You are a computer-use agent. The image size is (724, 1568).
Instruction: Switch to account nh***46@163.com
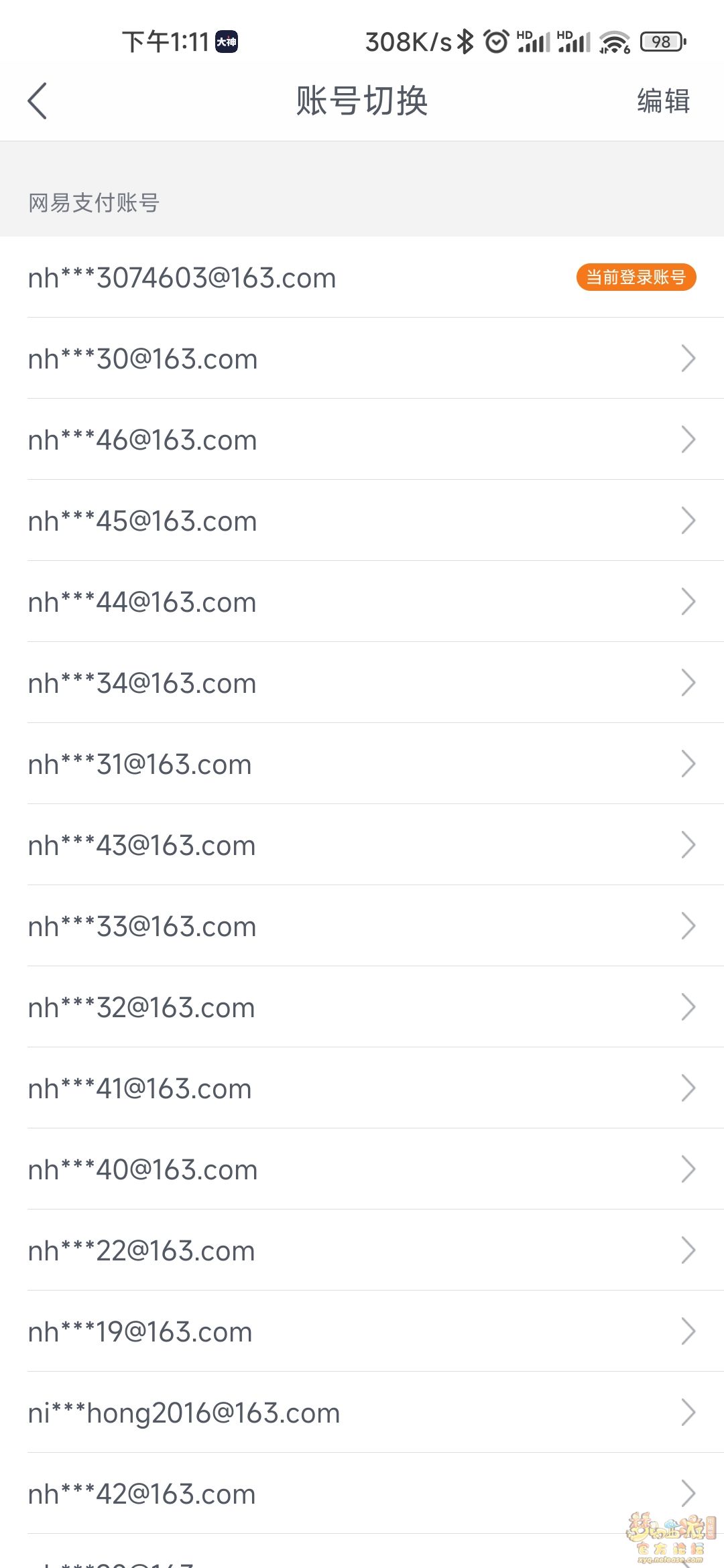click(362, 440)
